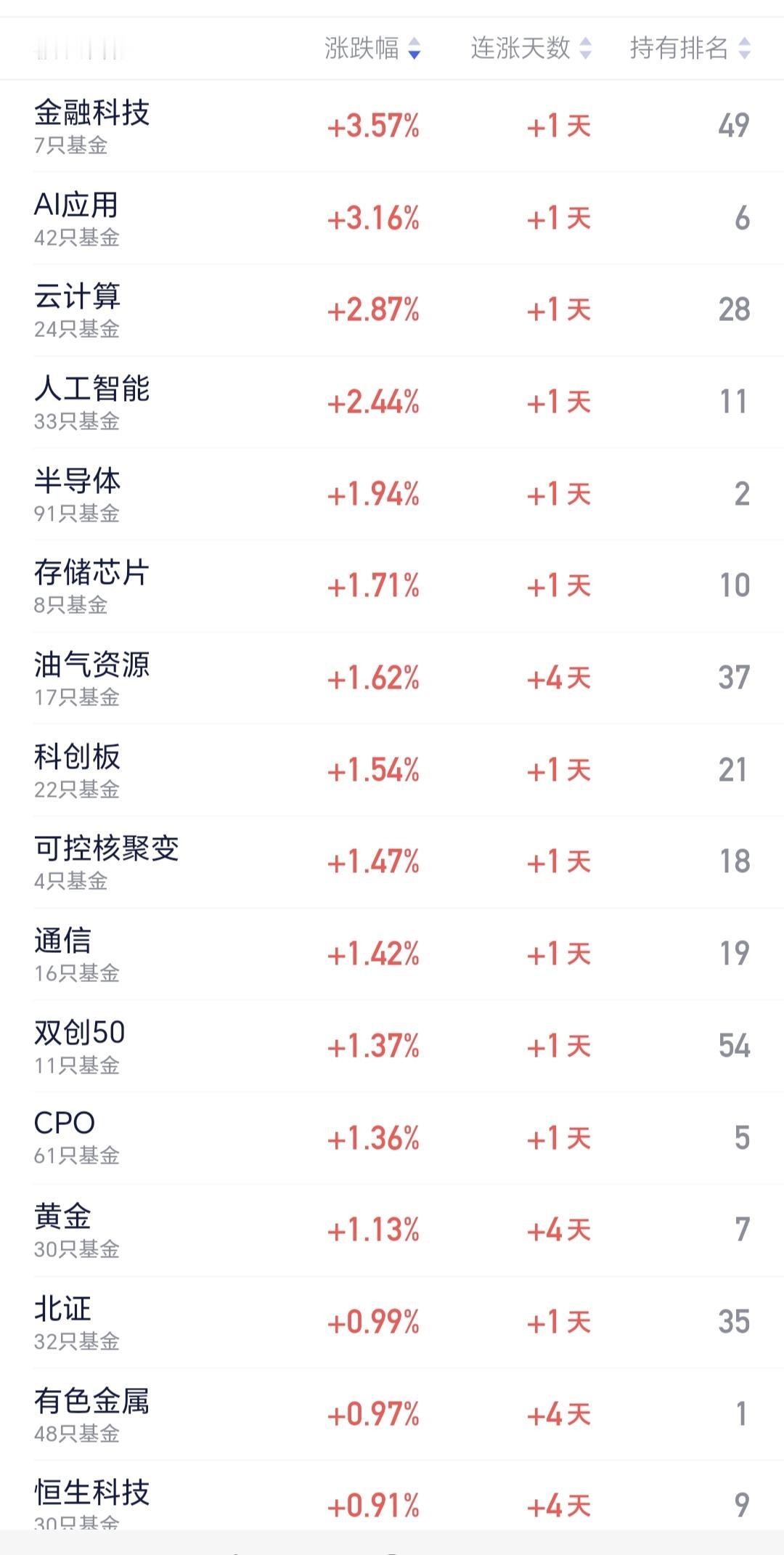Open the AI应用 sector row

click(392, 218)
